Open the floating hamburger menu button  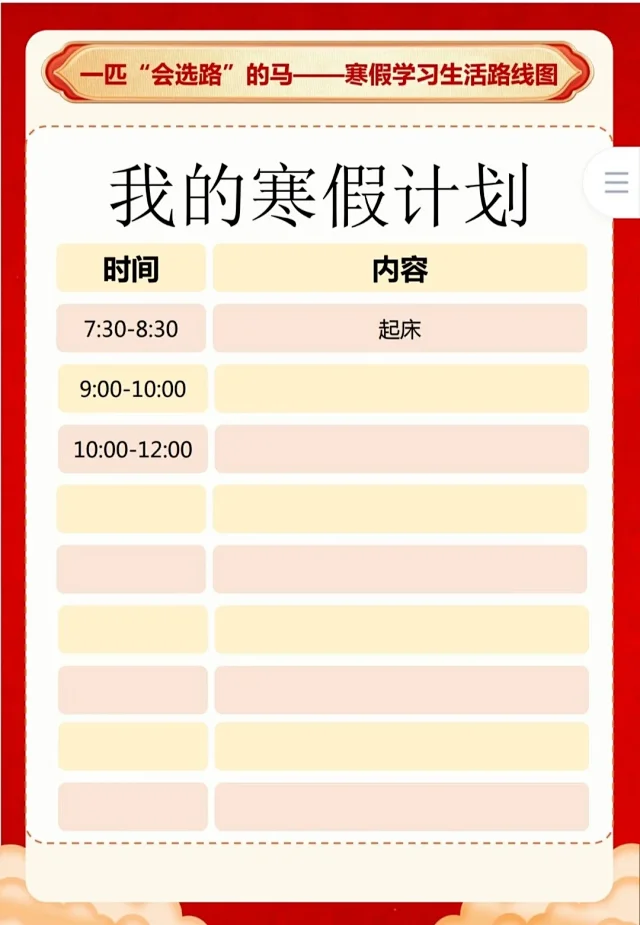click(617, 183)
